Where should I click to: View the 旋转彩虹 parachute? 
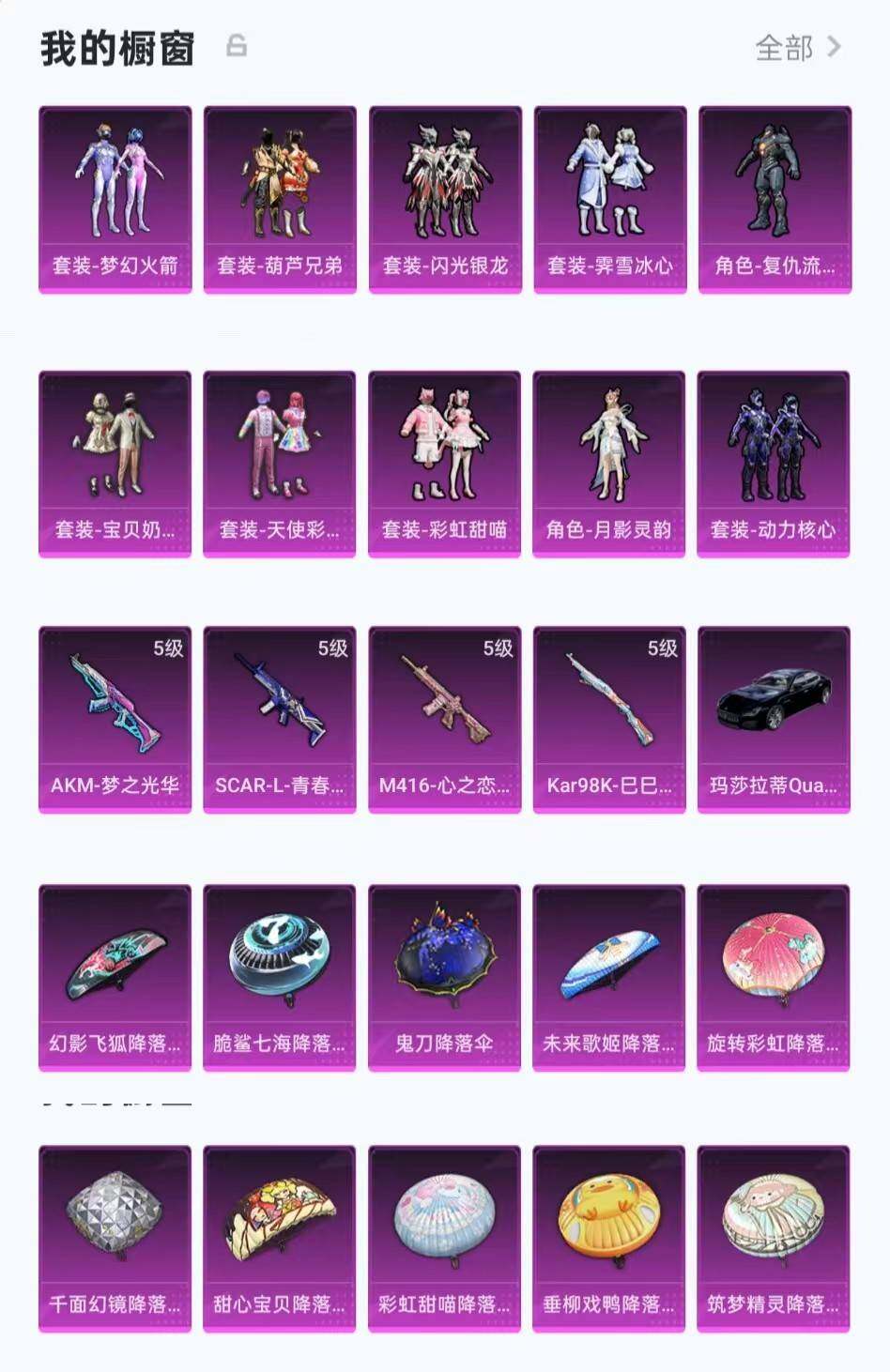pos(774,977)
